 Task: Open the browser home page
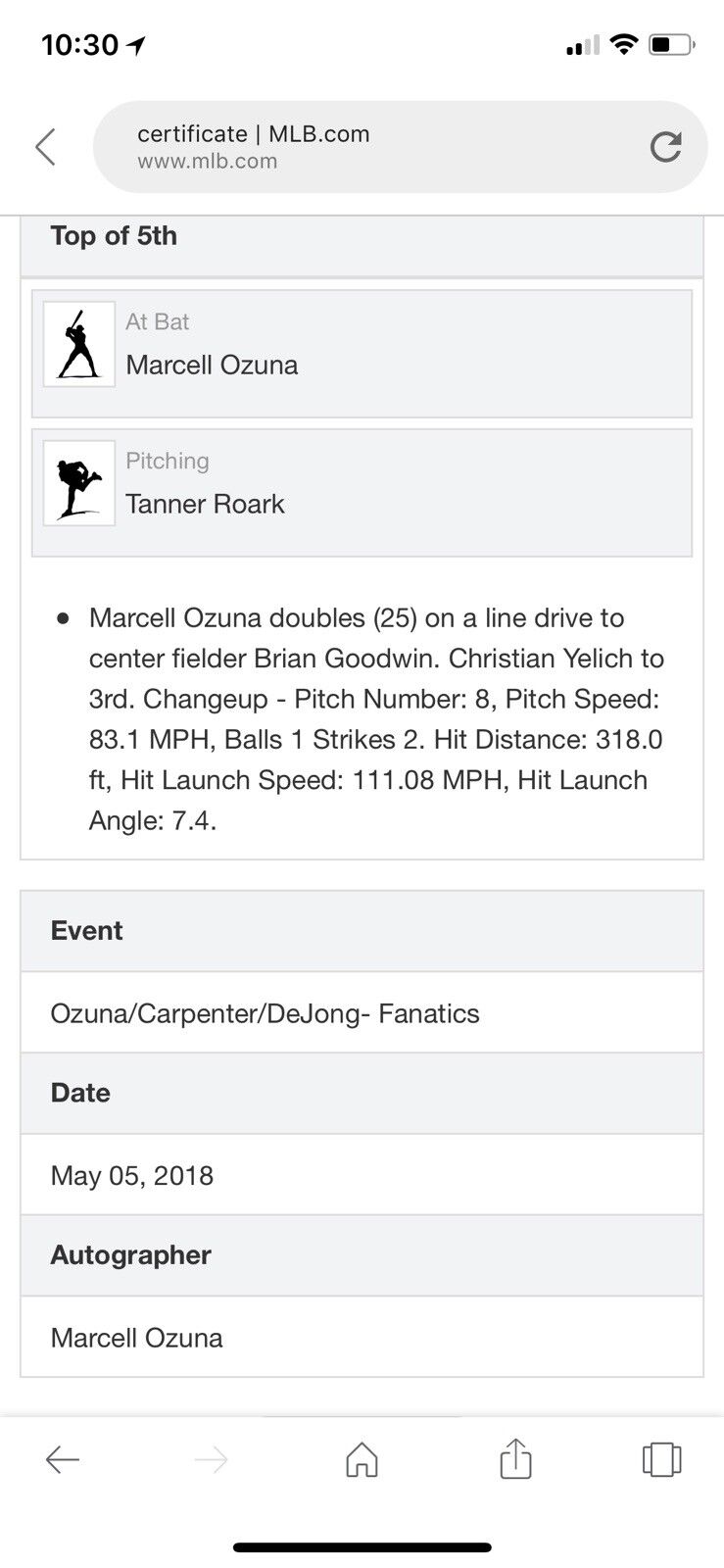362,1460
